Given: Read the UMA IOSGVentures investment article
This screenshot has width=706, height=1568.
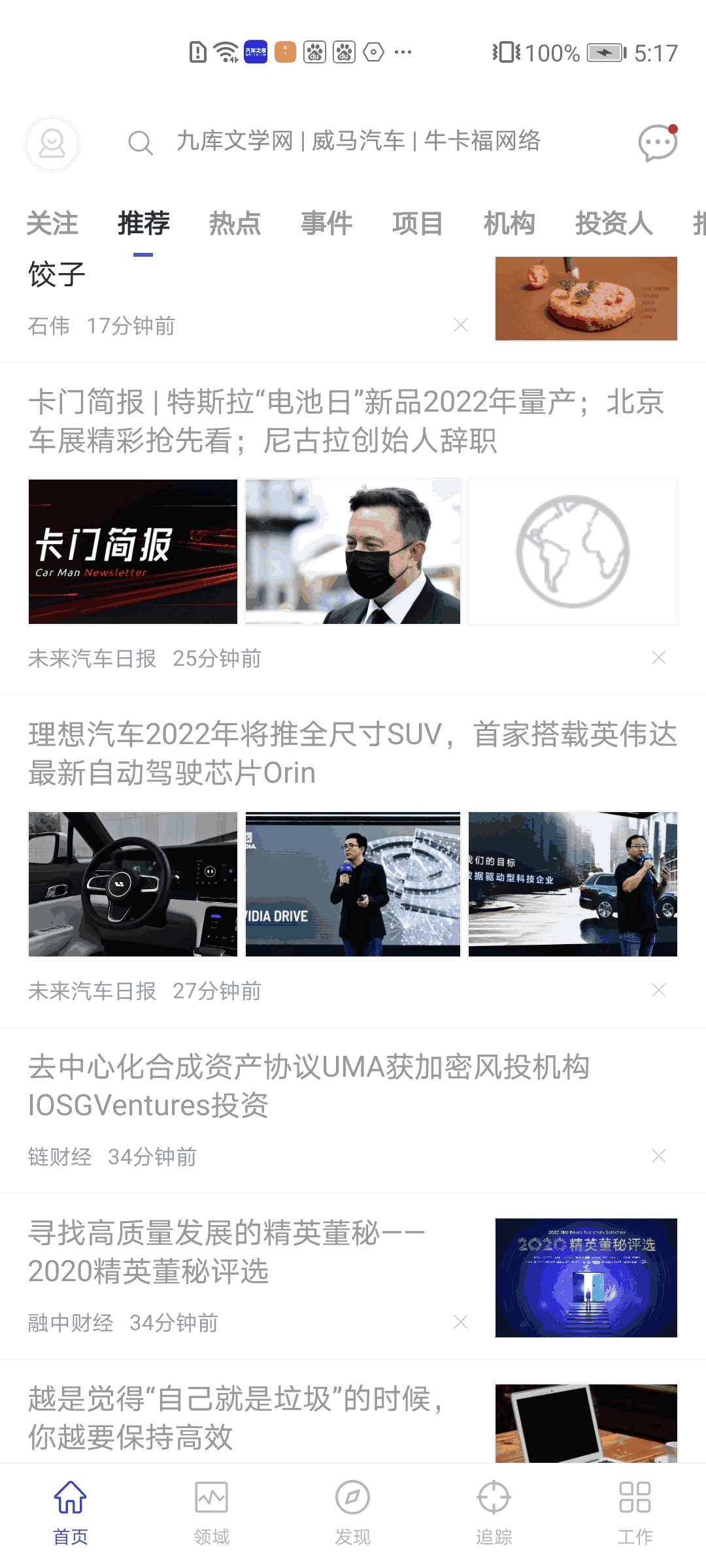Looking at the screenshot, I should coord(309,1086).
